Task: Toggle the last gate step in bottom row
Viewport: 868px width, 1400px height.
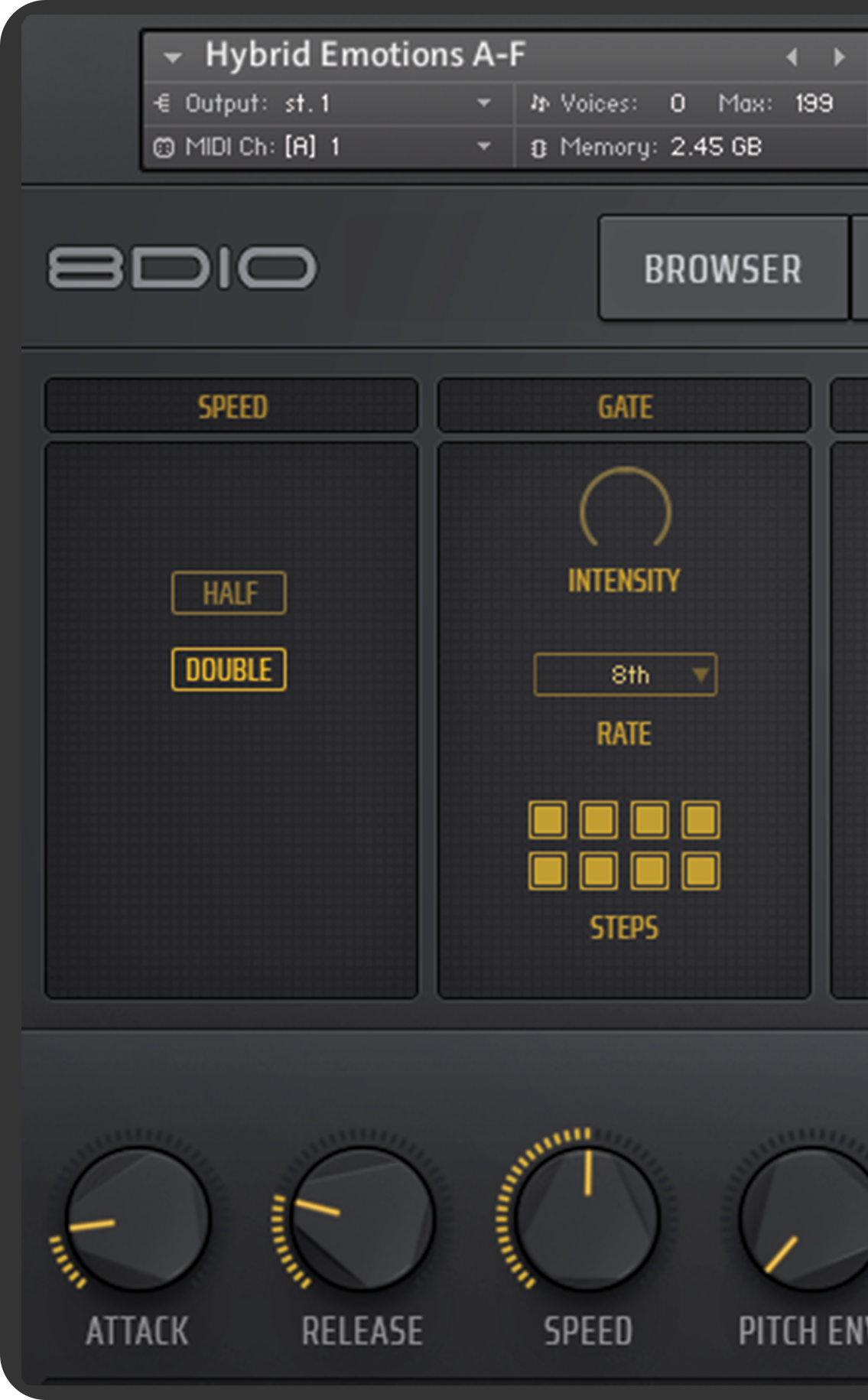Action: [x=701, y=871]
